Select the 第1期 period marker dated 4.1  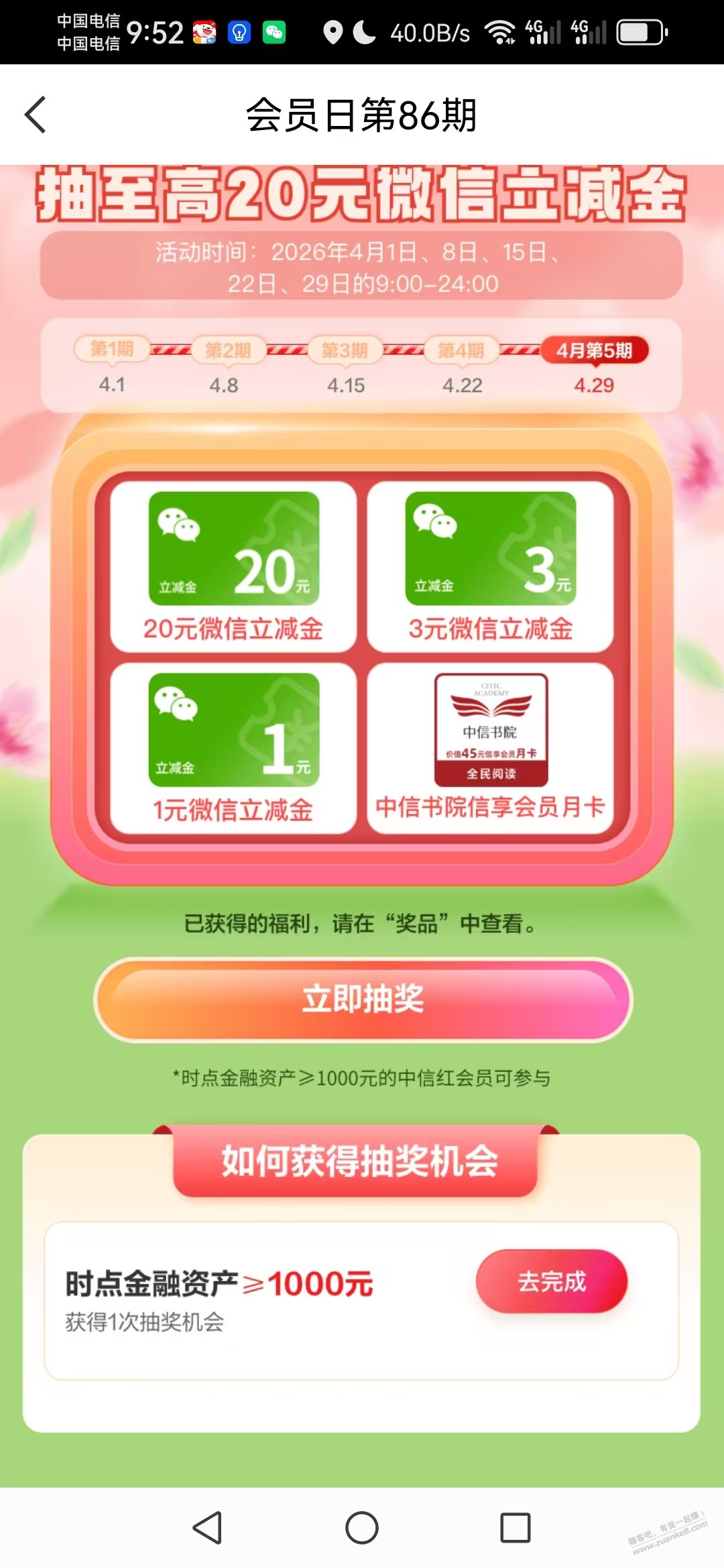tap(112, 350)
